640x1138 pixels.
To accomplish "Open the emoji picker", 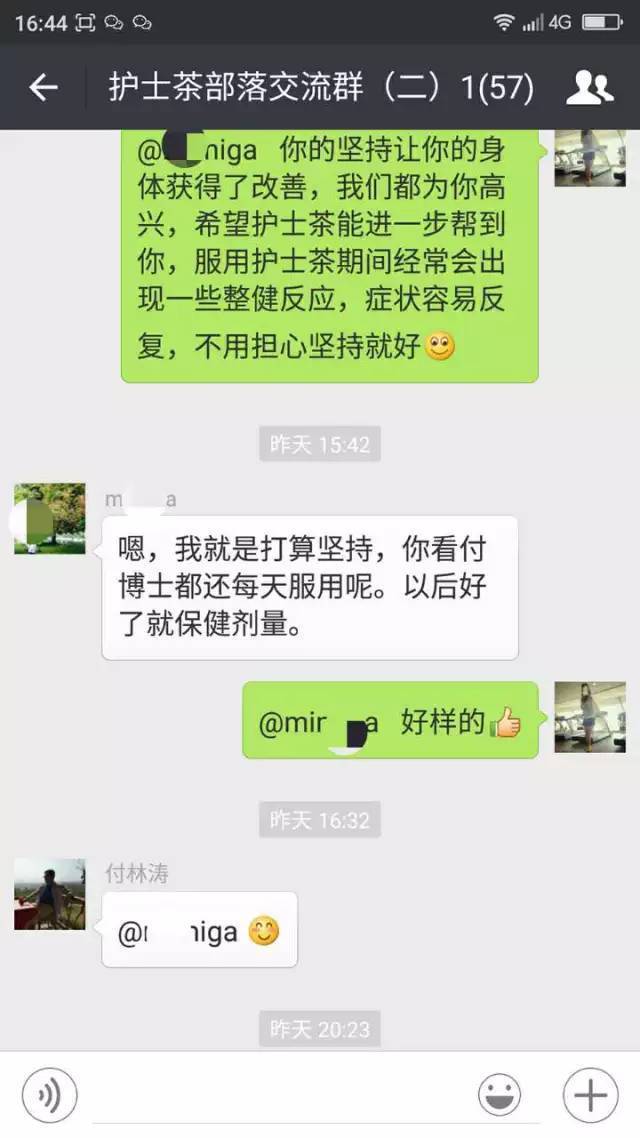I will tap(498, 1095).
